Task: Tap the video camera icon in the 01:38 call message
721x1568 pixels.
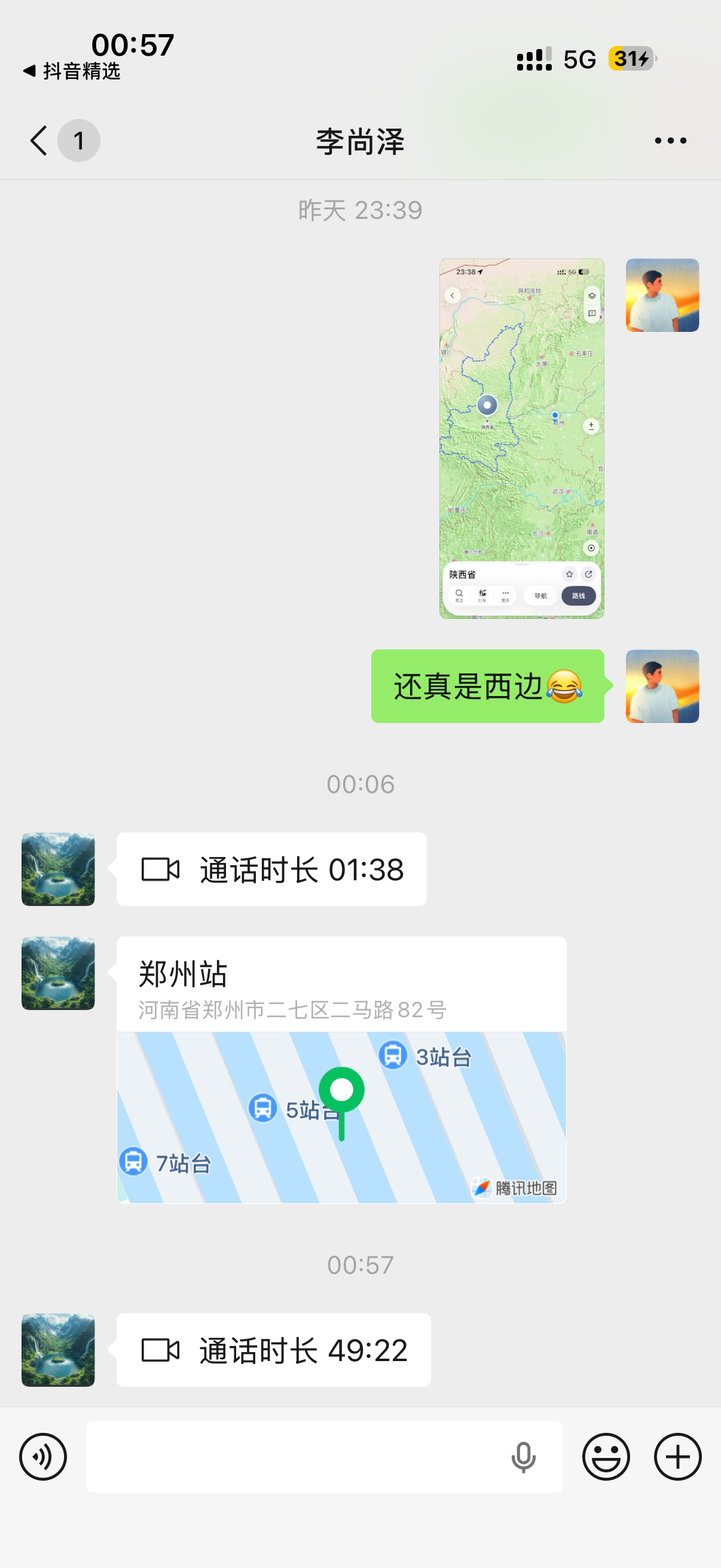Action: coord(160,870)
